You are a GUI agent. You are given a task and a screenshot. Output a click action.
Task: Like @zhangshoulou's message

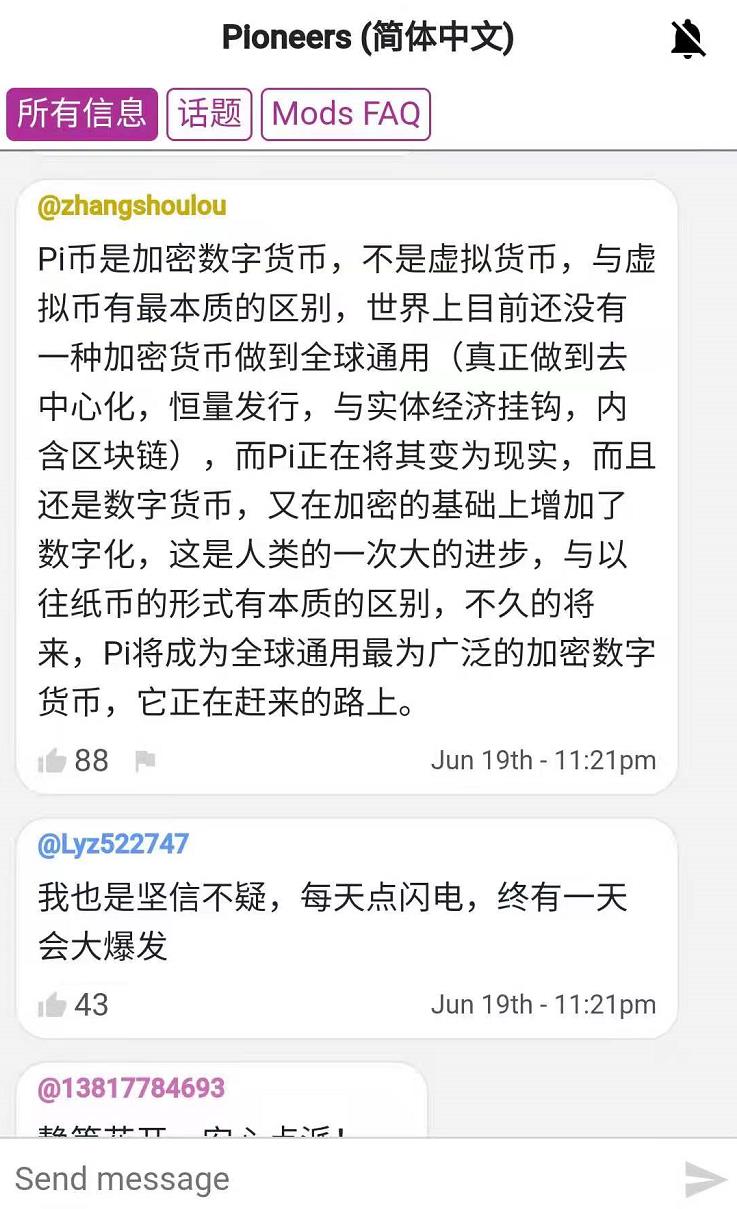[x=52, y=761]
